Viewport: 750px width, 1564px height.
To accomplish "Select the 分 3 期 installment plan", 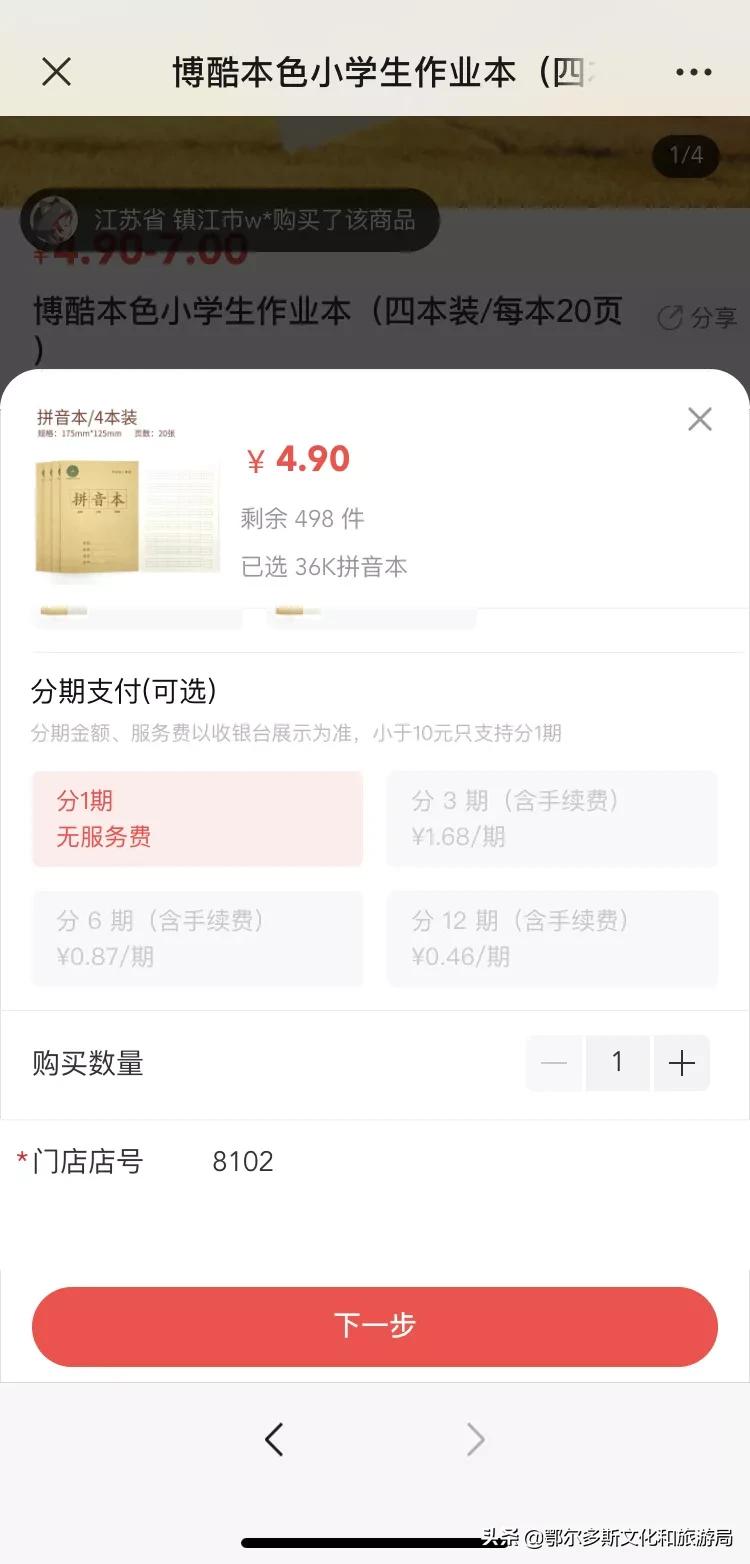I will (x=552, y=818).
